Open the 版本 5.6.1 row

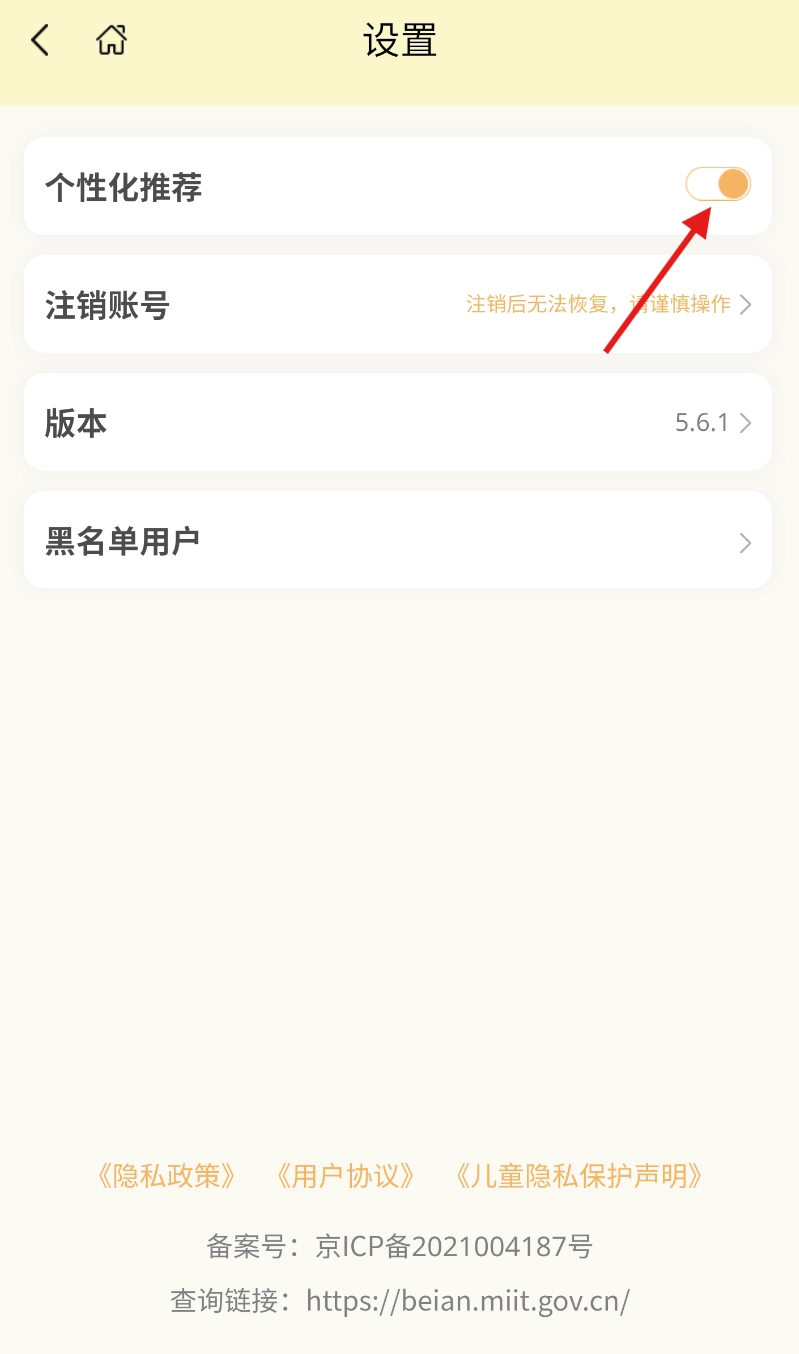coord(397,423)
